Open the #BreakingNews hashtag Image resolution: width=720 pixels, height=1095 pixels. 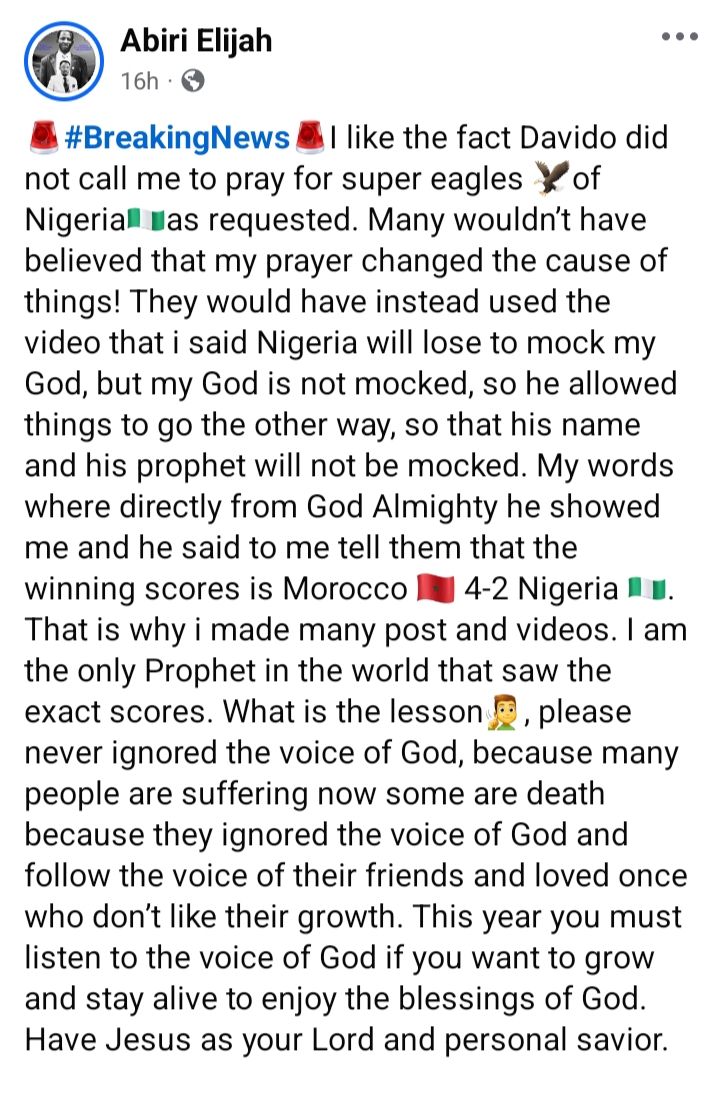point(175,137)
